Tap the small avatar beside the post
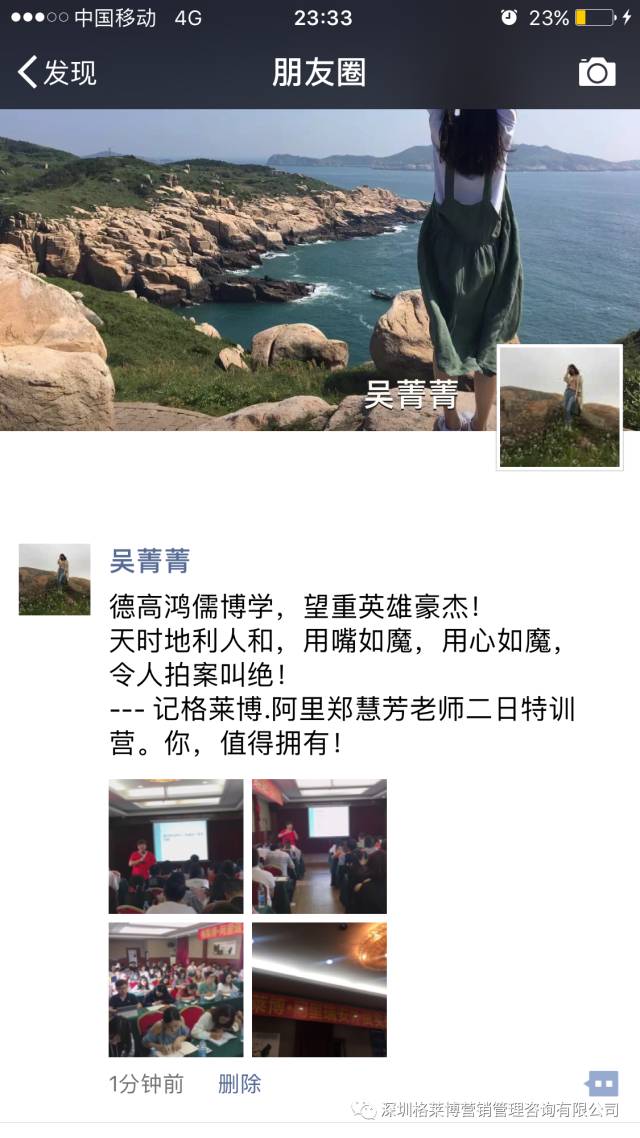Screen dimensions: 640x1138 [x=54, y=579]
